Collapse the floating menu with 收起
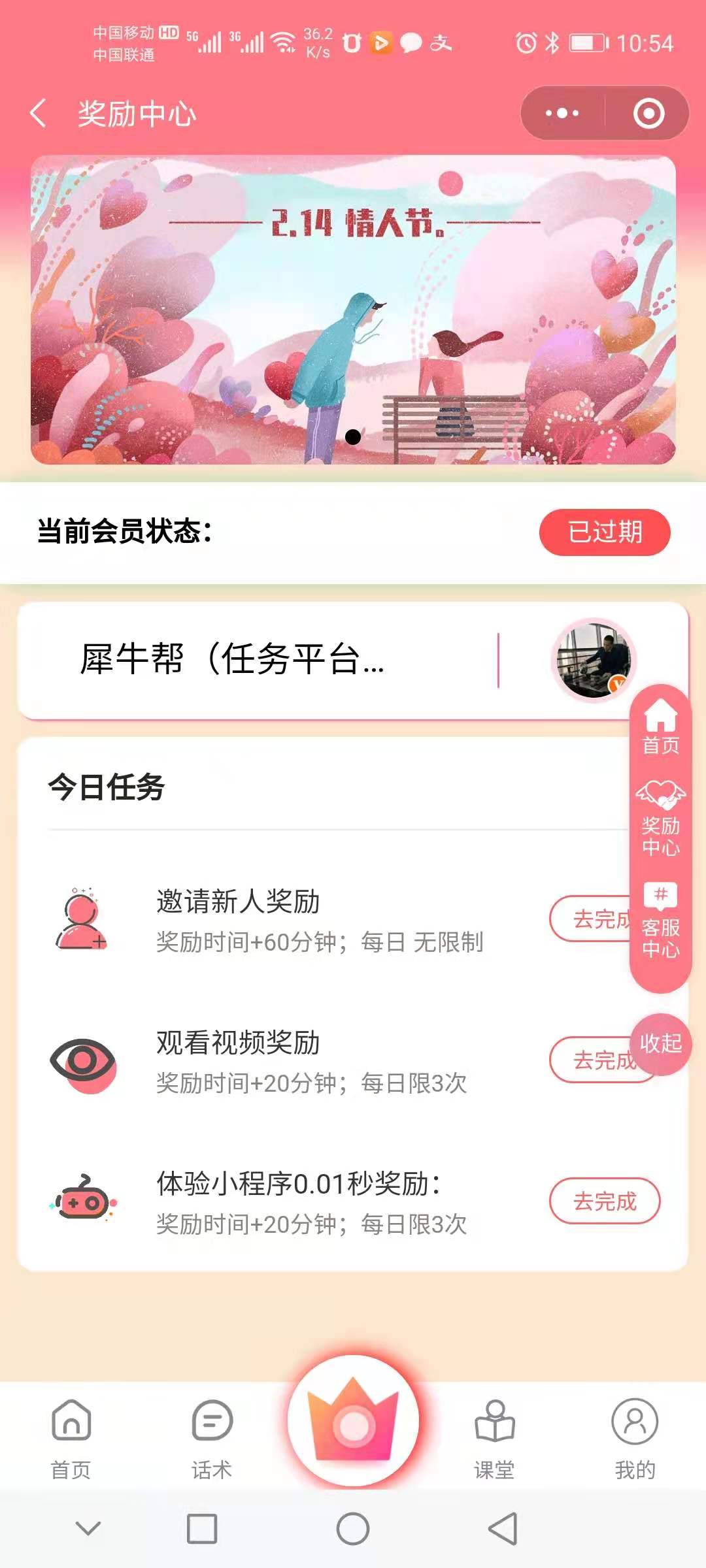The image size is (706, 1568). (661, 1044)
